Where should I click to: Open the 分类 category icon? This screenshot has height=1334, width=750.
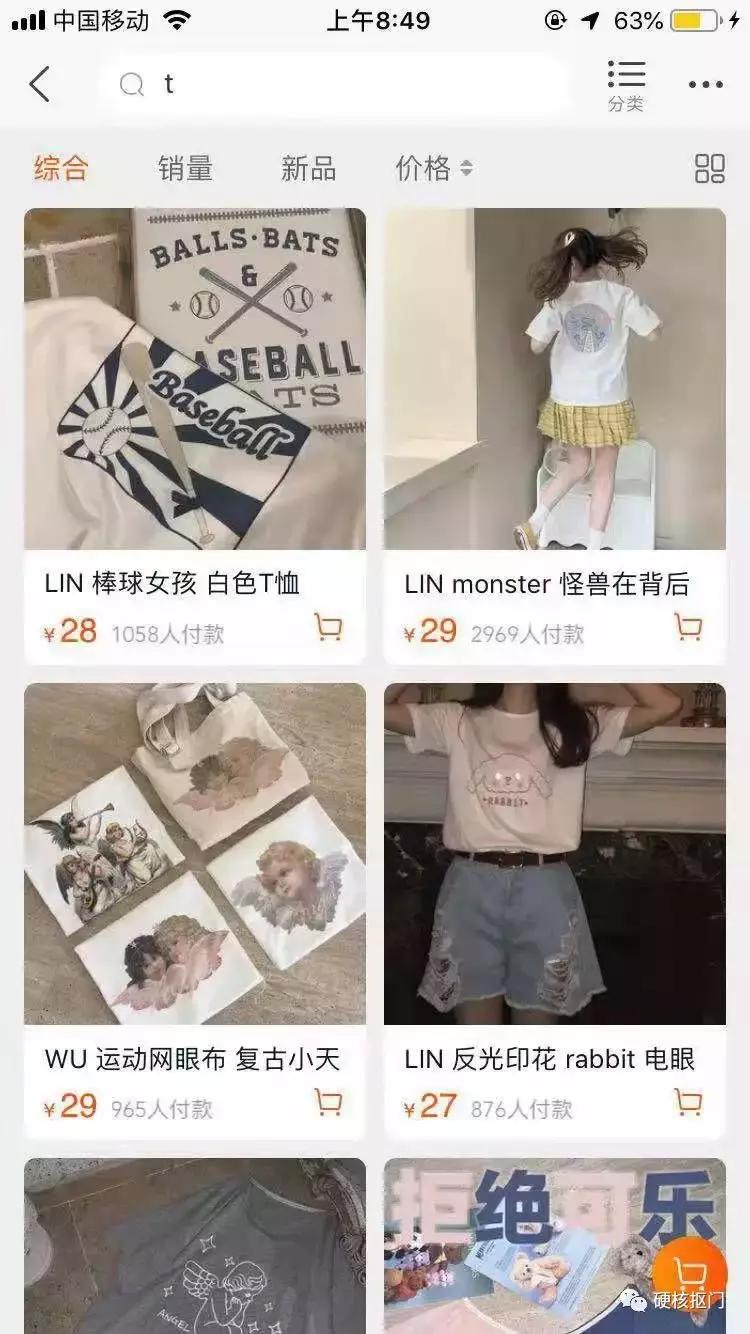627,82
